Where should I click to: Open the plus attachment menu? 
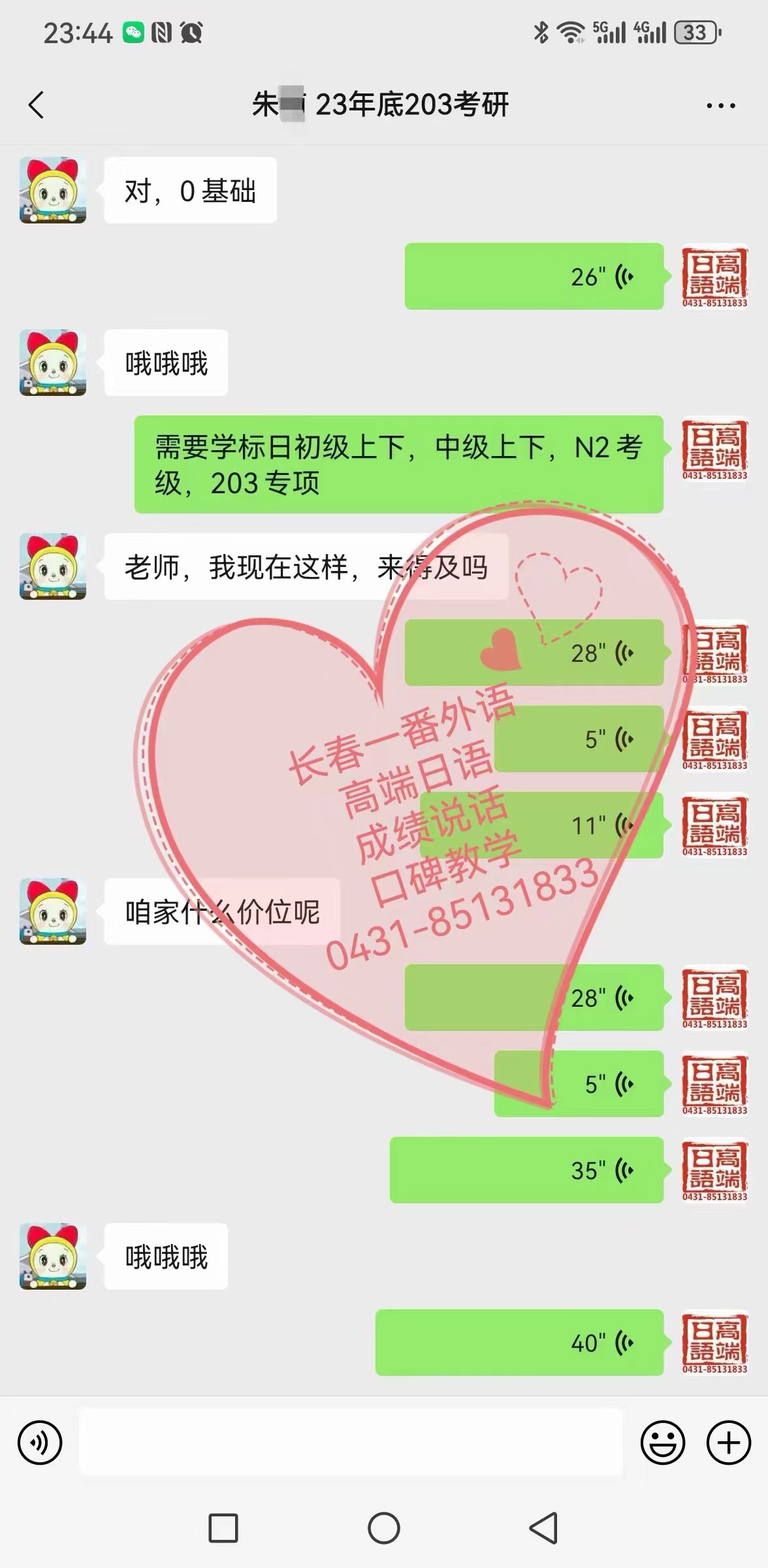[x=729, y=1443]
